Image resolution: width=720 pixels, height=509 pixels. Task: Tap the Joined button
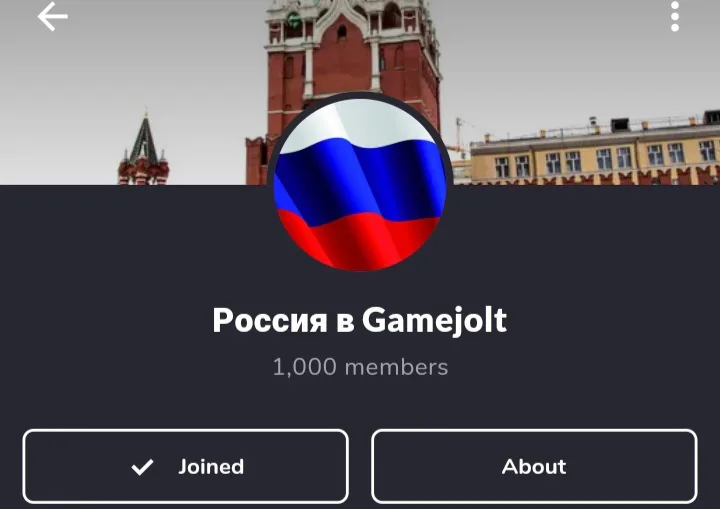click(186, 466)
